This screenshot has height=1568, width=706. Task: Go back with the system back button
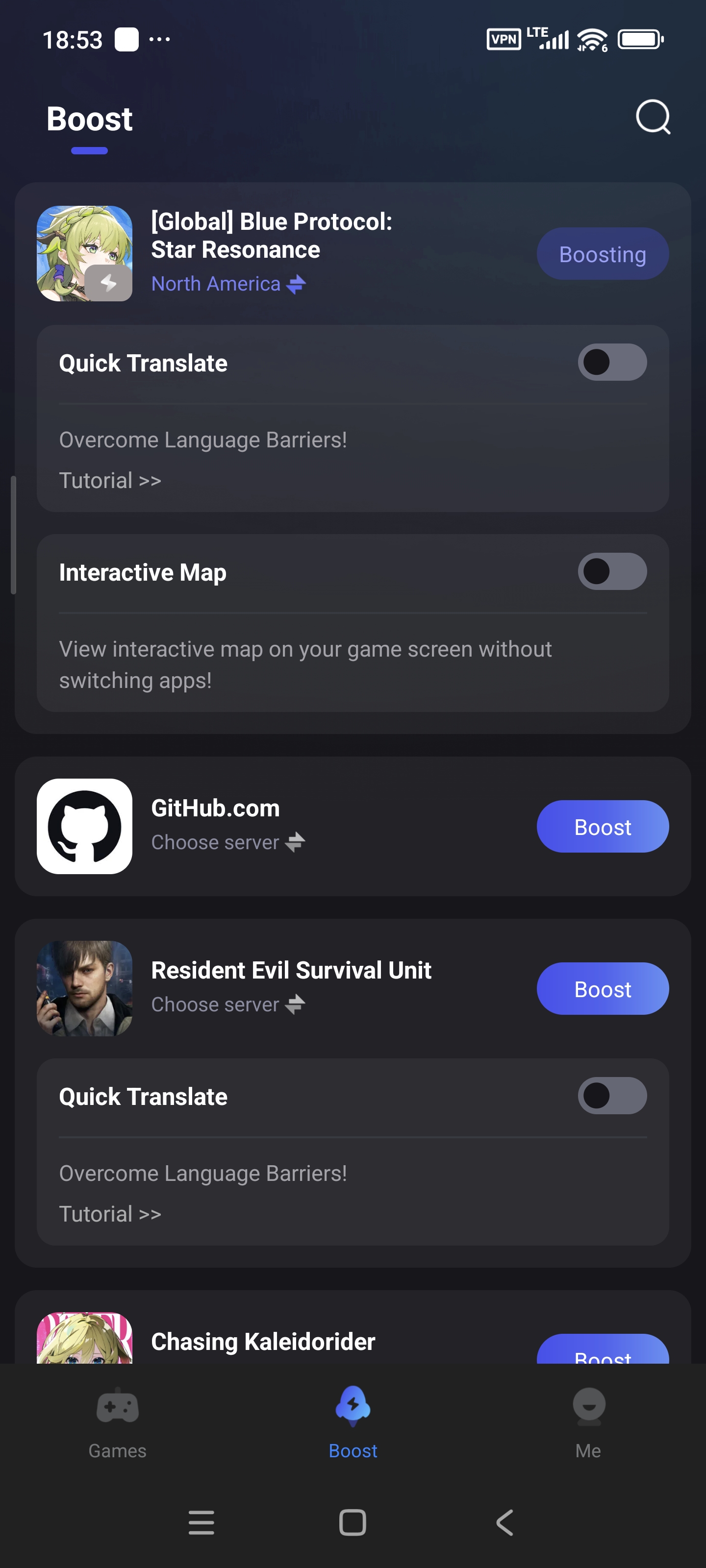tap(504, 1522)
